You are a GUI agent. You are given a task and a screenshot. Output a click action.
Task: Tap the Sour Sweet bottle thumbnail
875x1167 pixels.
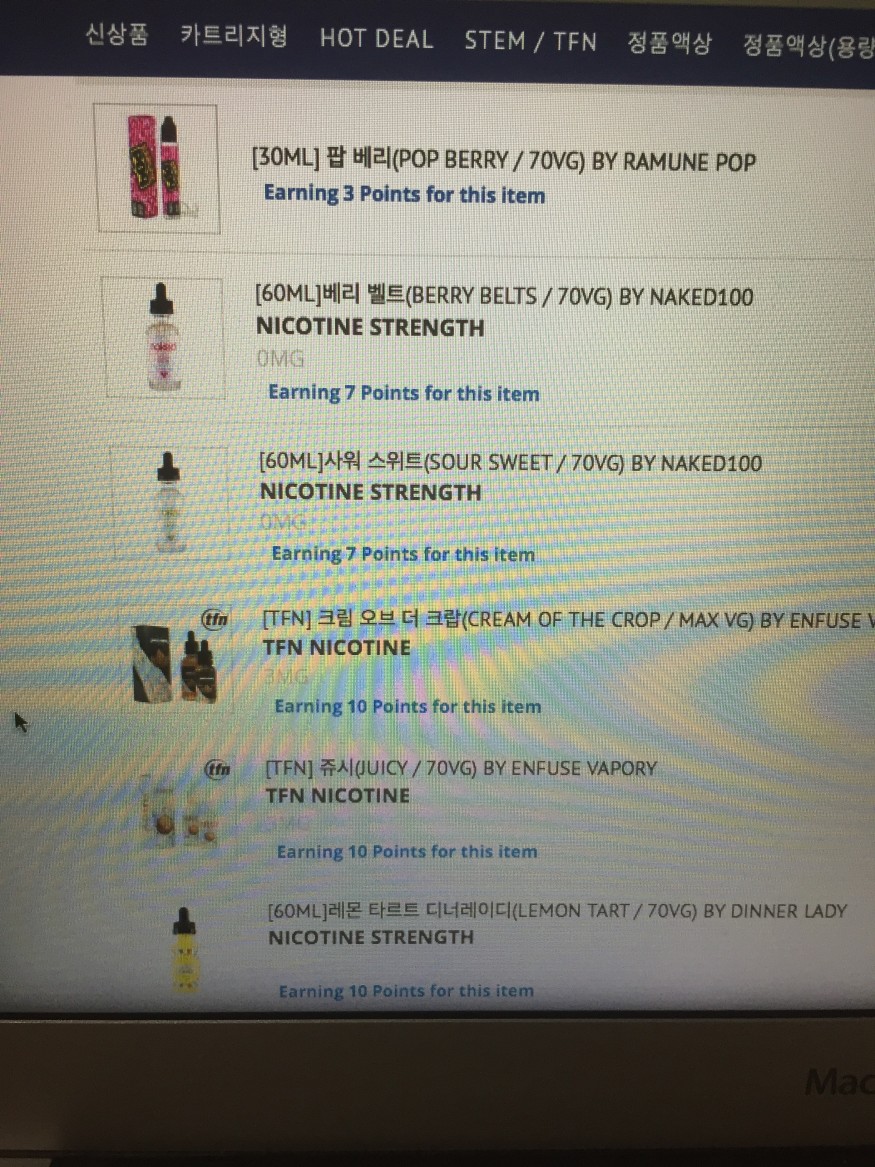point(170,502)
